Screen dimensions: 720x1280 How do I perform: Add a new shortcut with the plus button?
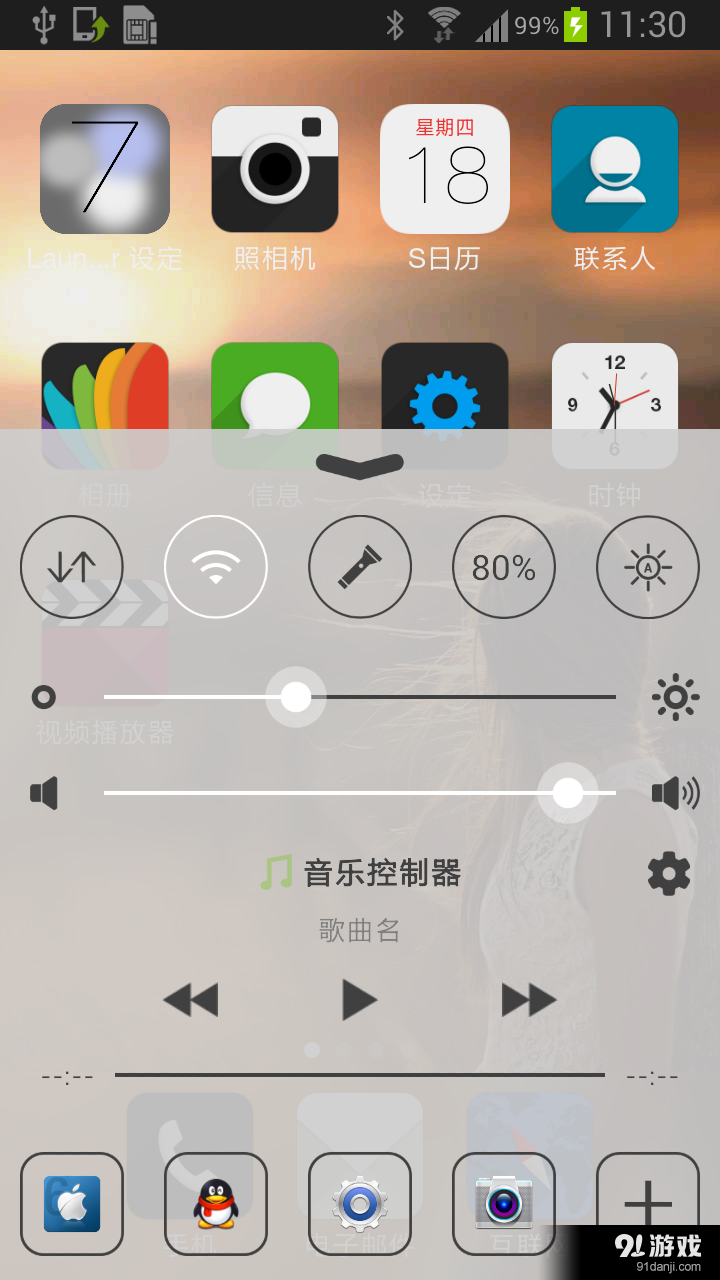(x=648, y=1204)
